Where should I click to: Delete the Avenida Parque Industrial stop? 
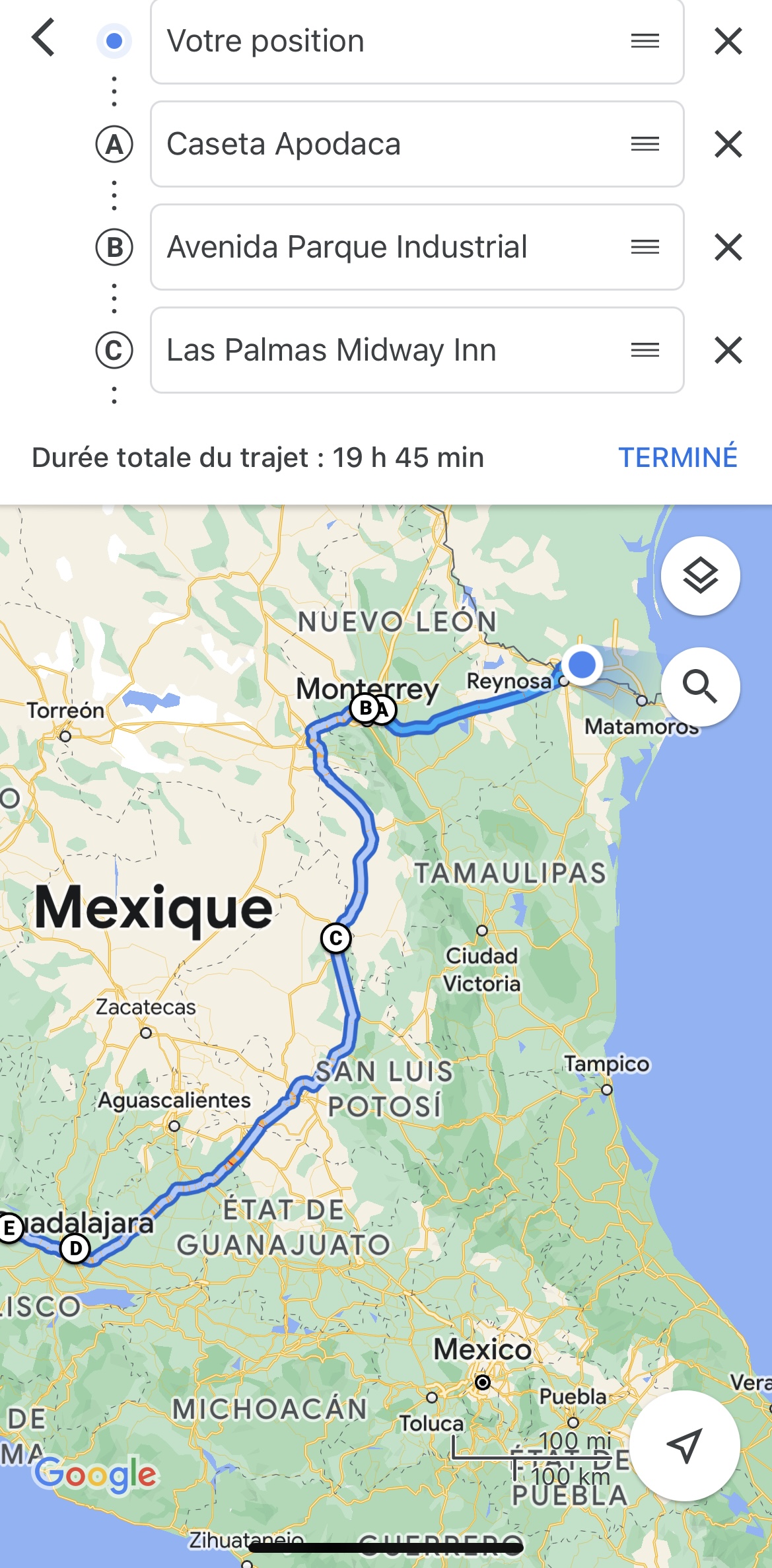[x=728, y=248]
